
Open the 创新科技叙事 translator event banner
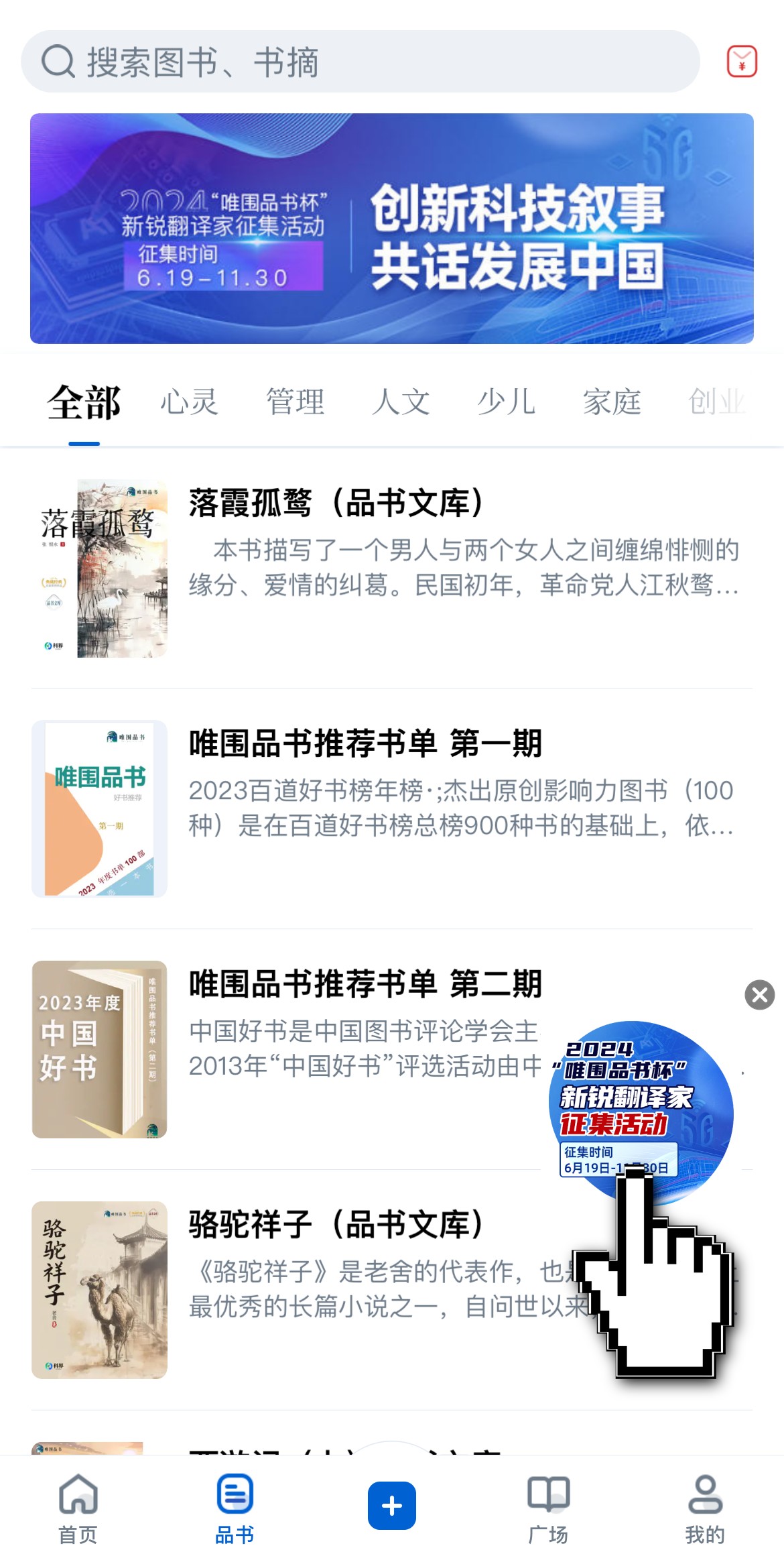(x=392, y=229)
